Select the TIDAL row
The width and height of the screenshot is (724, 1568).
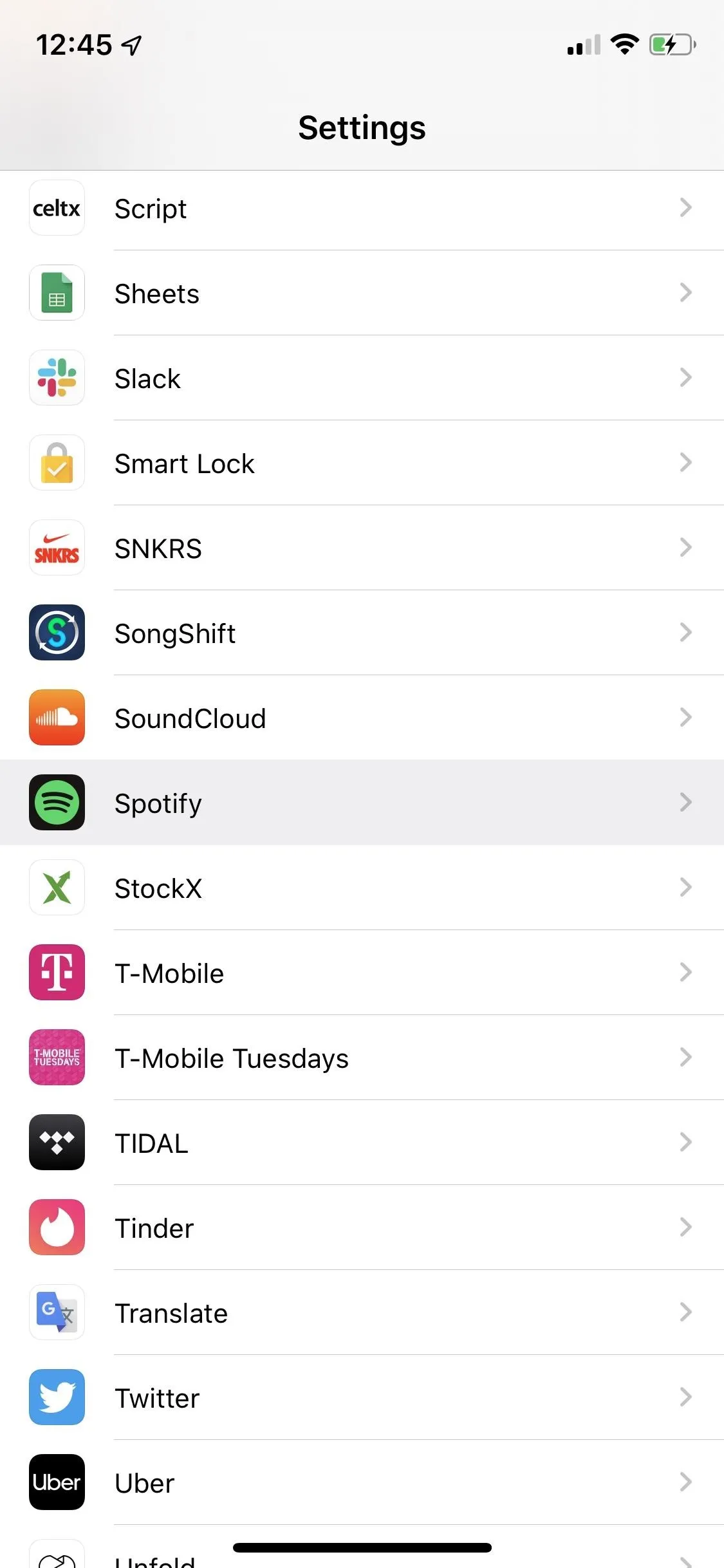tap(362, 1143)
